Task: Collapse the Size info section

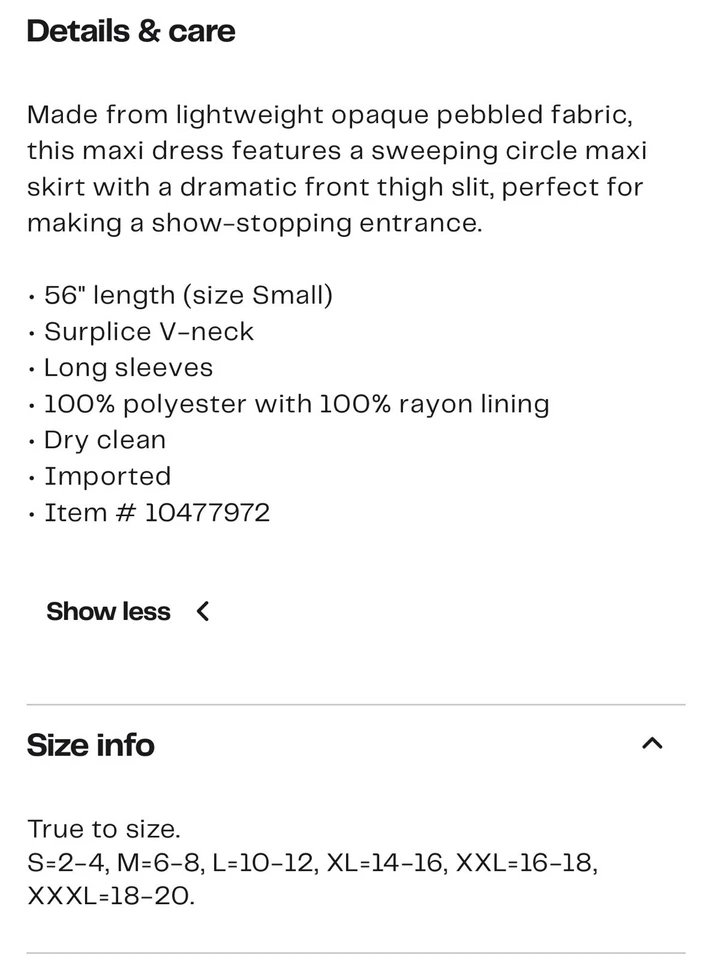Action: (652, 743)
